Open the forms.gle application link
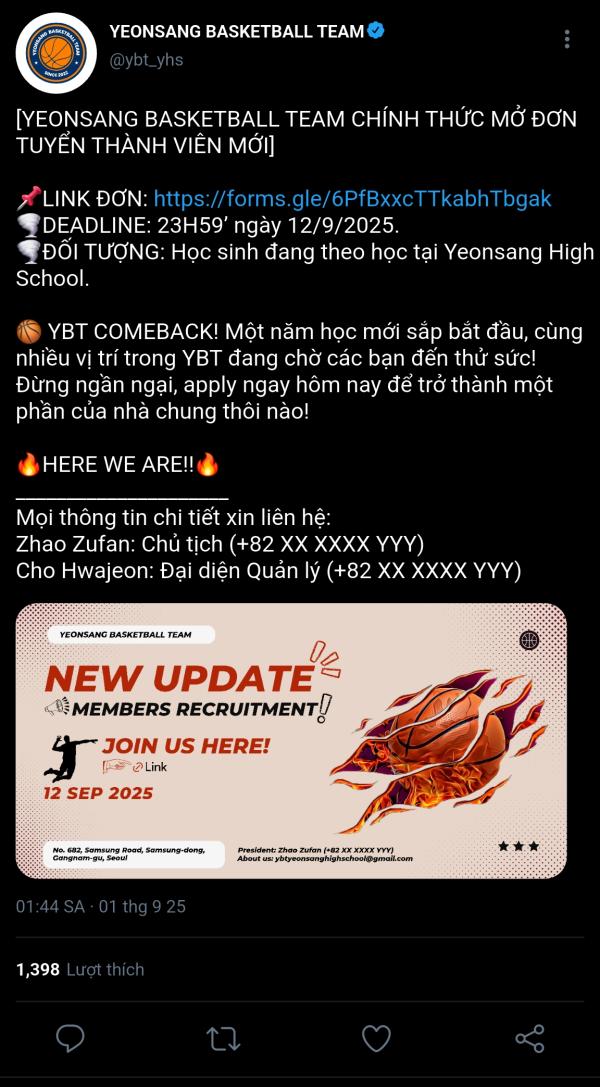The height and width of the screenshot is (1087, 600). 353,199
